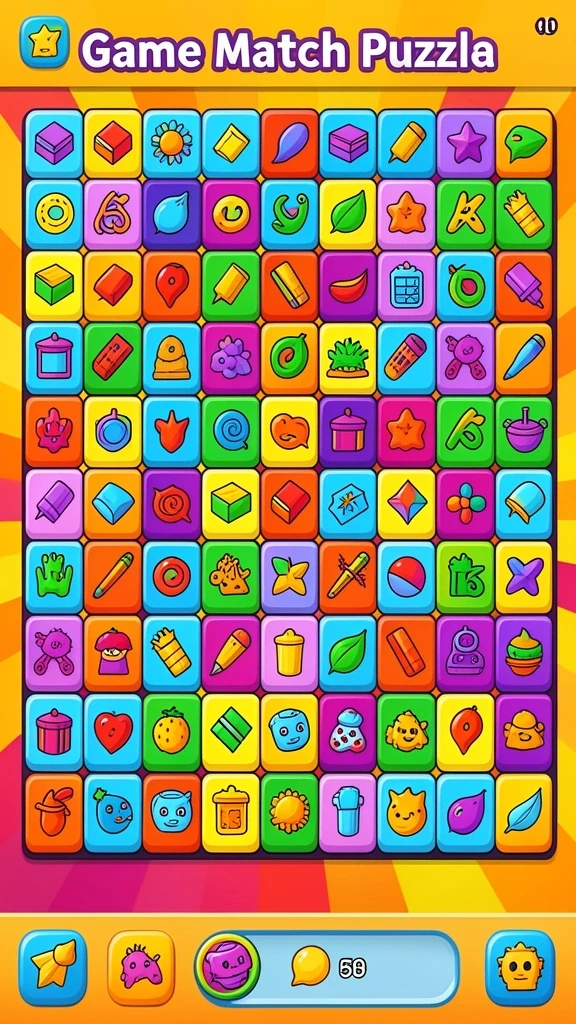Tap the purple character avatar in the coin bar

(227, 967)
